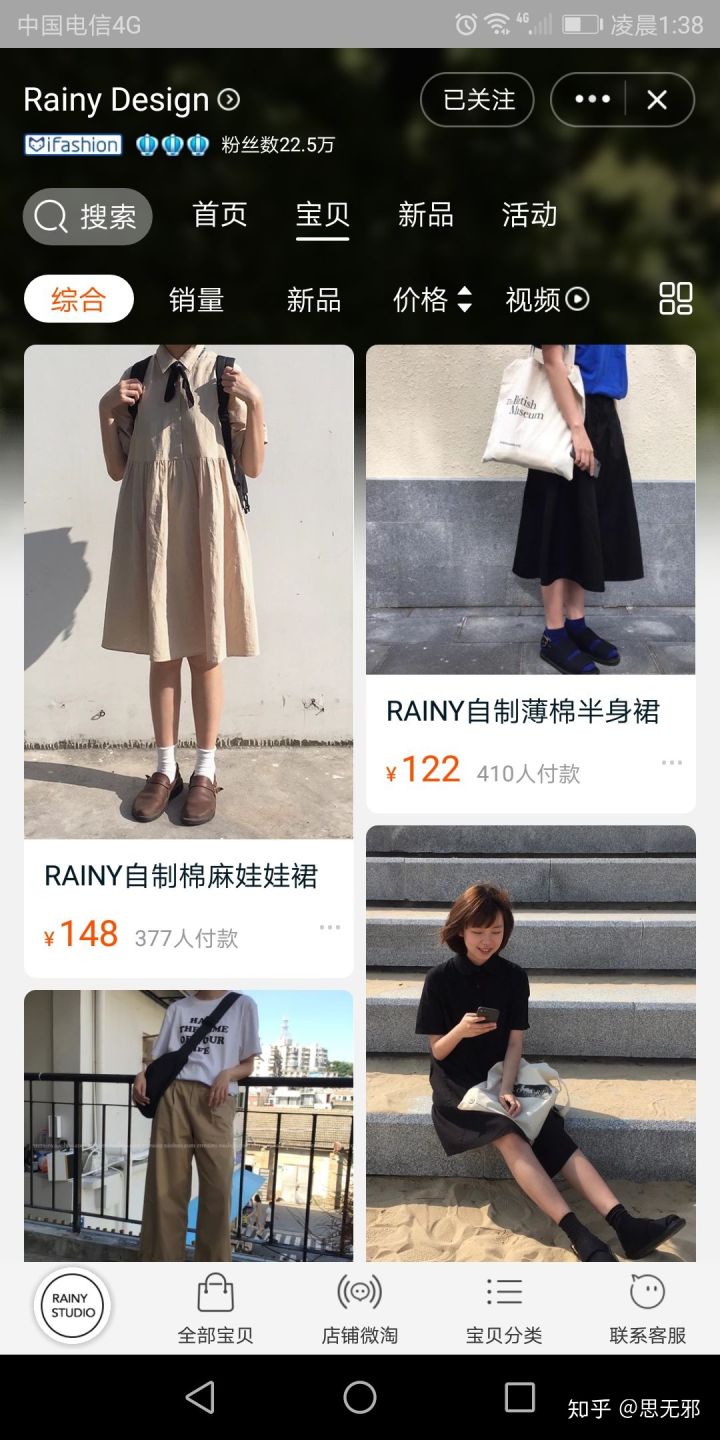Screen dimensions: 720x1440
Task: Open more options for the ¥148 dress
Action: point(330,928)
